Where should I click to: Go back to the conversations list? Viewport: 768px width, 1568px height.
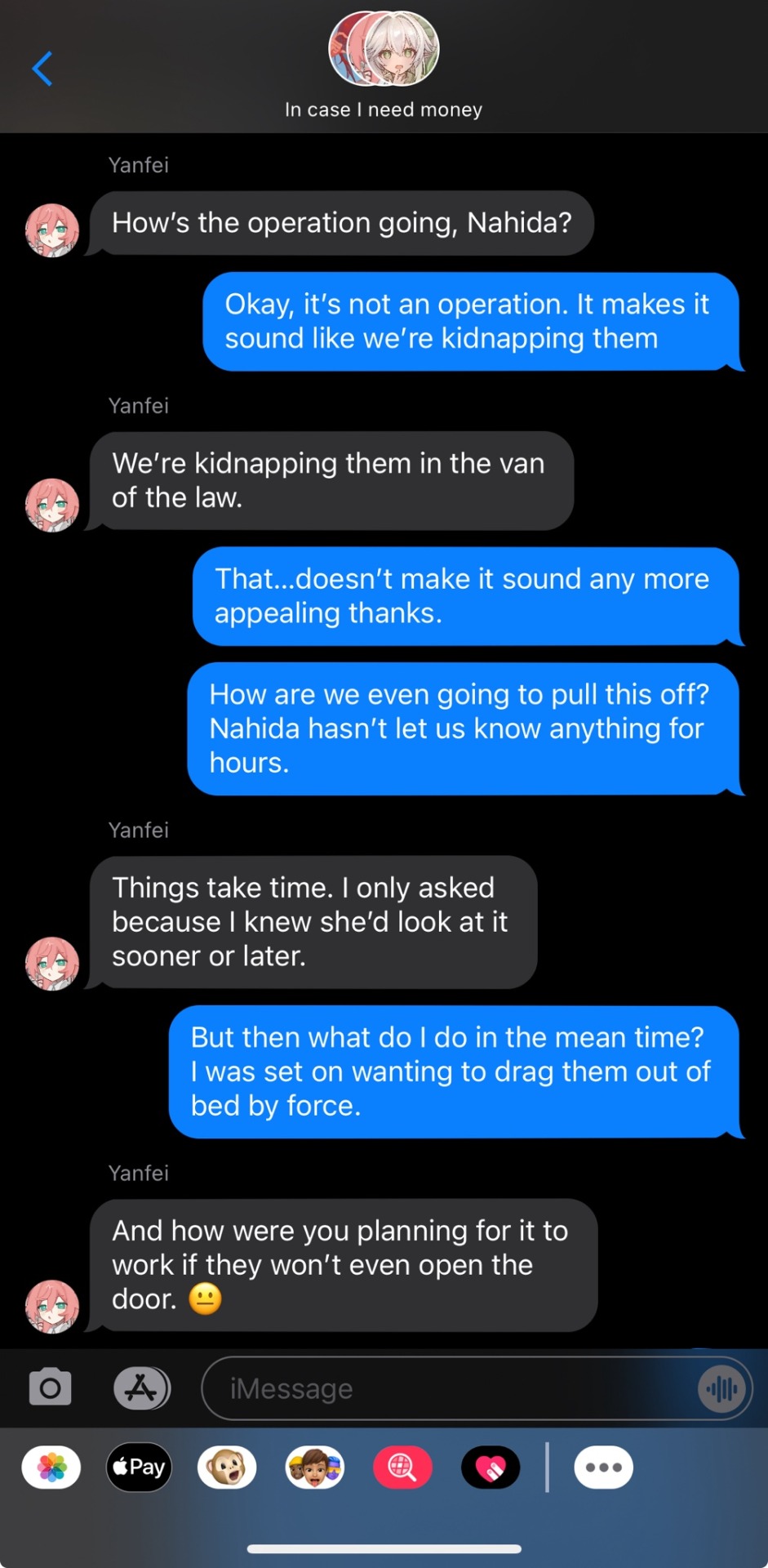click(42, 69)
